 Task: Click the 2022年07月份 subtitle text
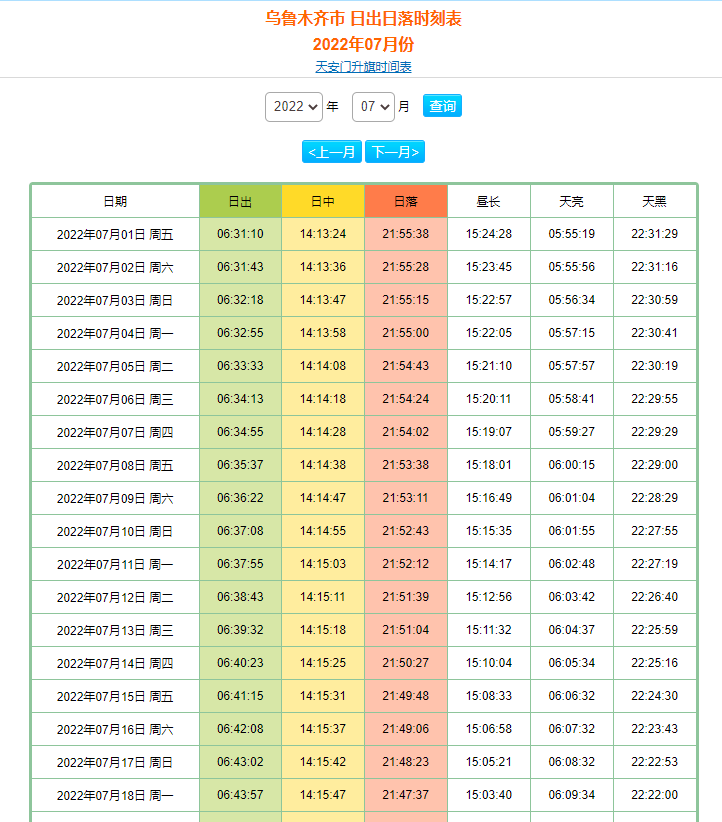[x=360, y=44]
